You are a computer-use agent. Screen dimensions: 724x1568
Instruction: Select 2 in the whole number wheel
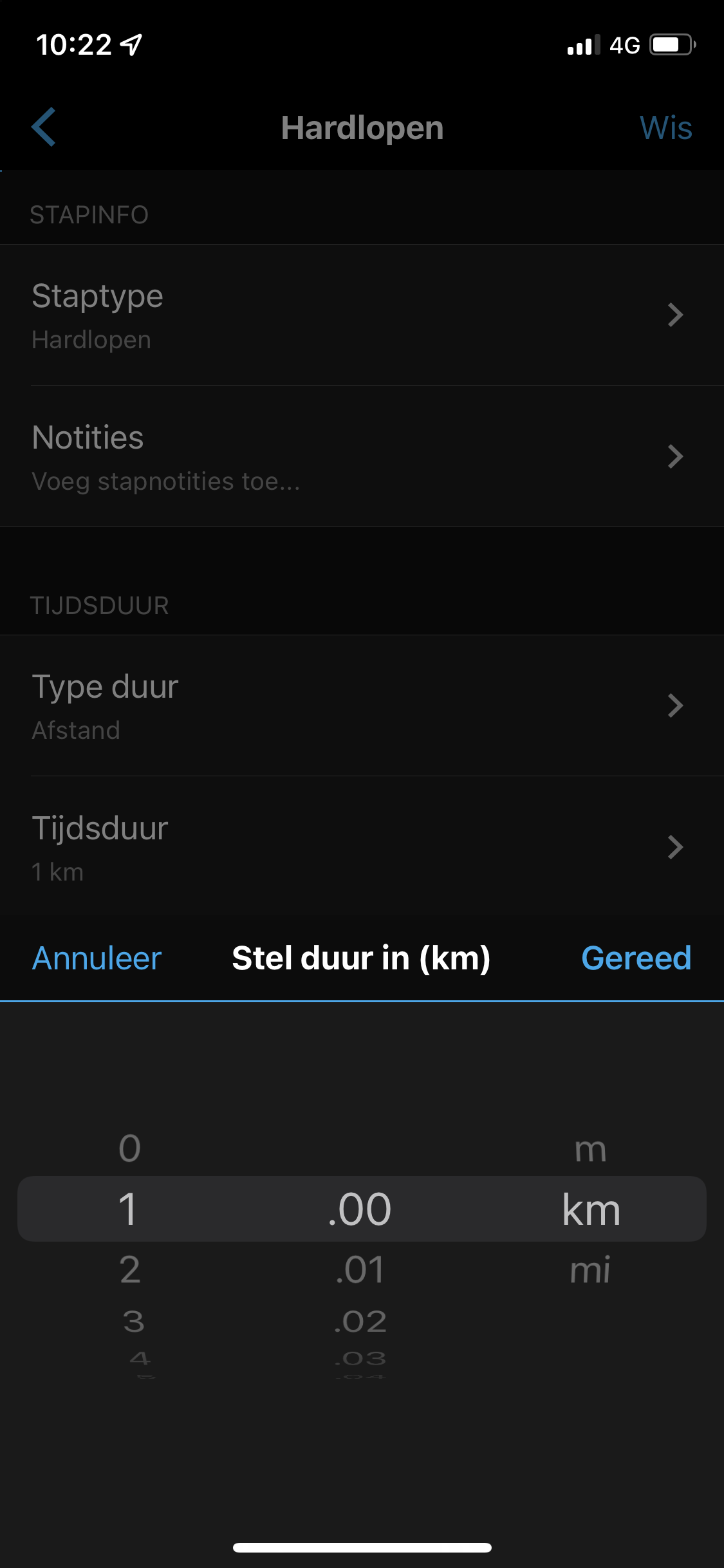click(x=129, y=1269)
